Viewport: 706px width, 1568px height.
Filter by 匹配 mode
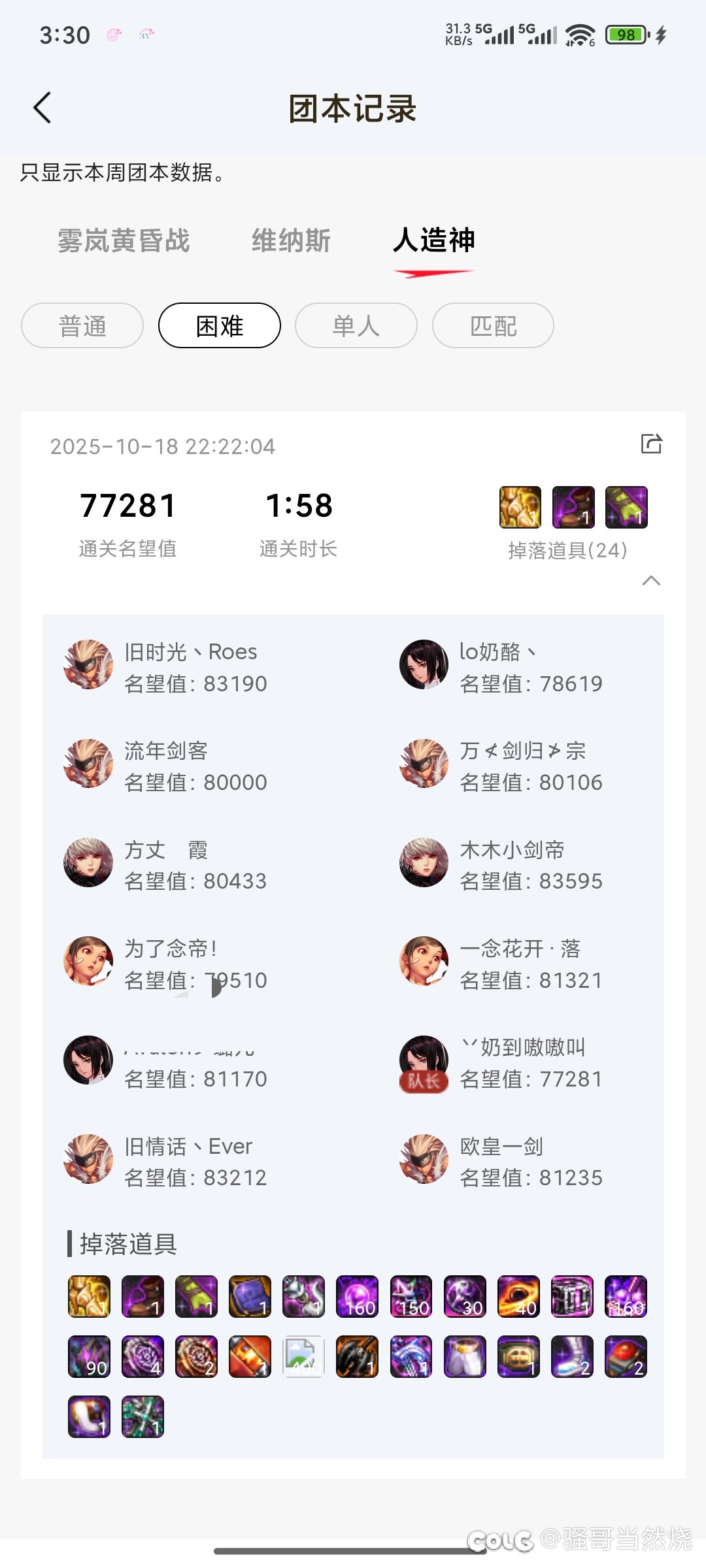pos(493,325)
